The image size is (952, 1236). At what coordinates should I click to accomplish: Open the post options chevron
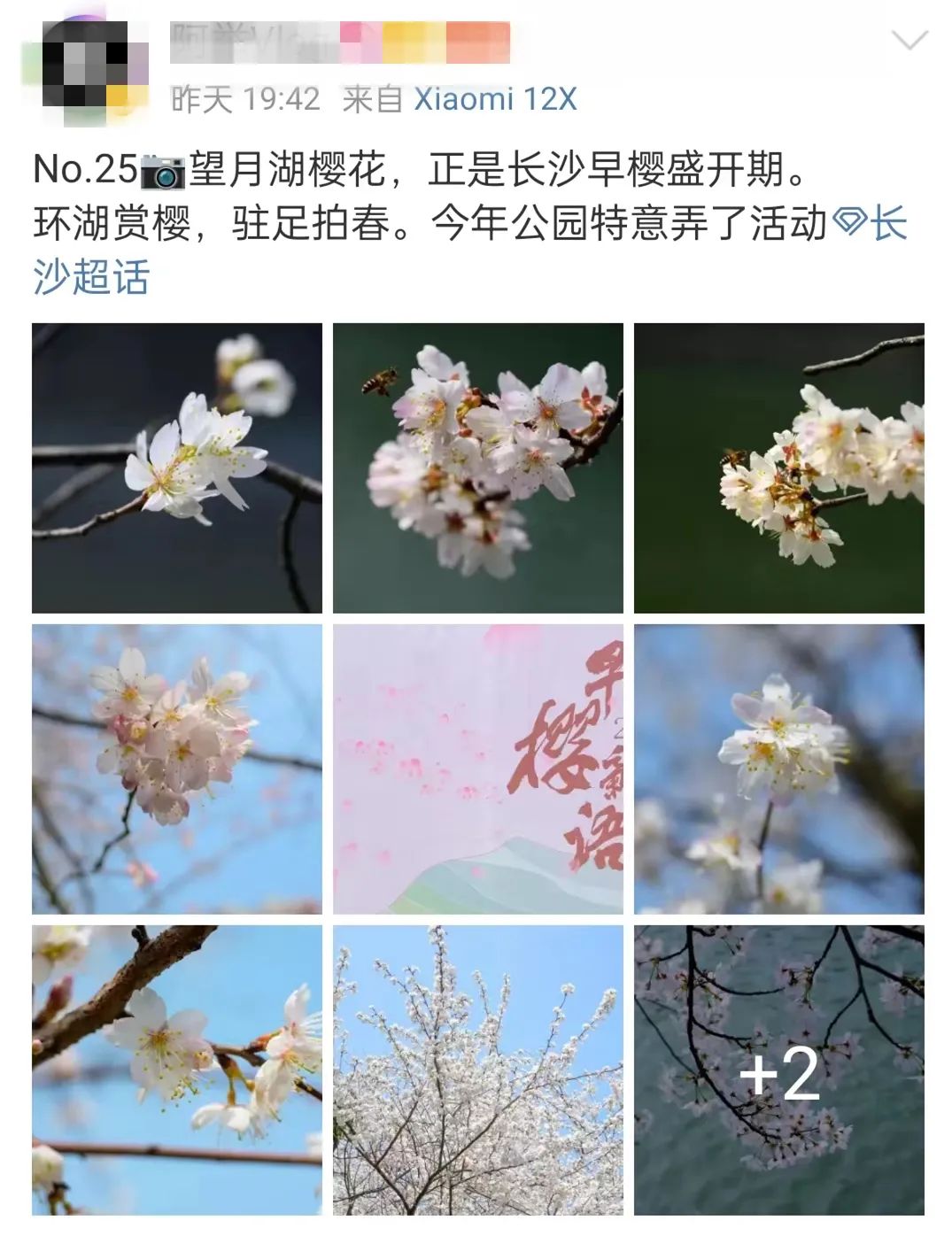click(909, 41)
